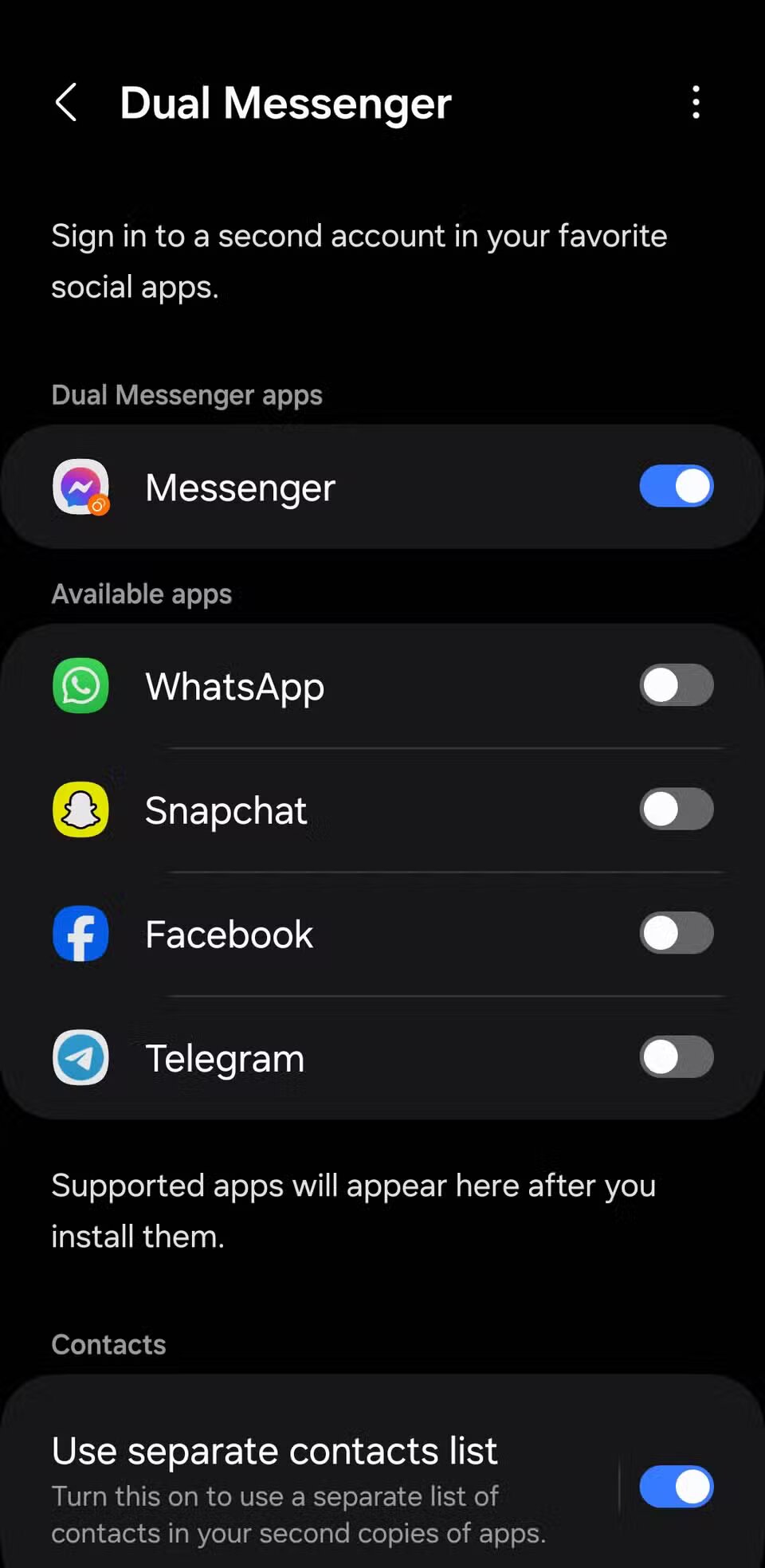Enable Dual Messenger for WhatsApp
Screen dimensions: 765x1568
coord(676,686)
